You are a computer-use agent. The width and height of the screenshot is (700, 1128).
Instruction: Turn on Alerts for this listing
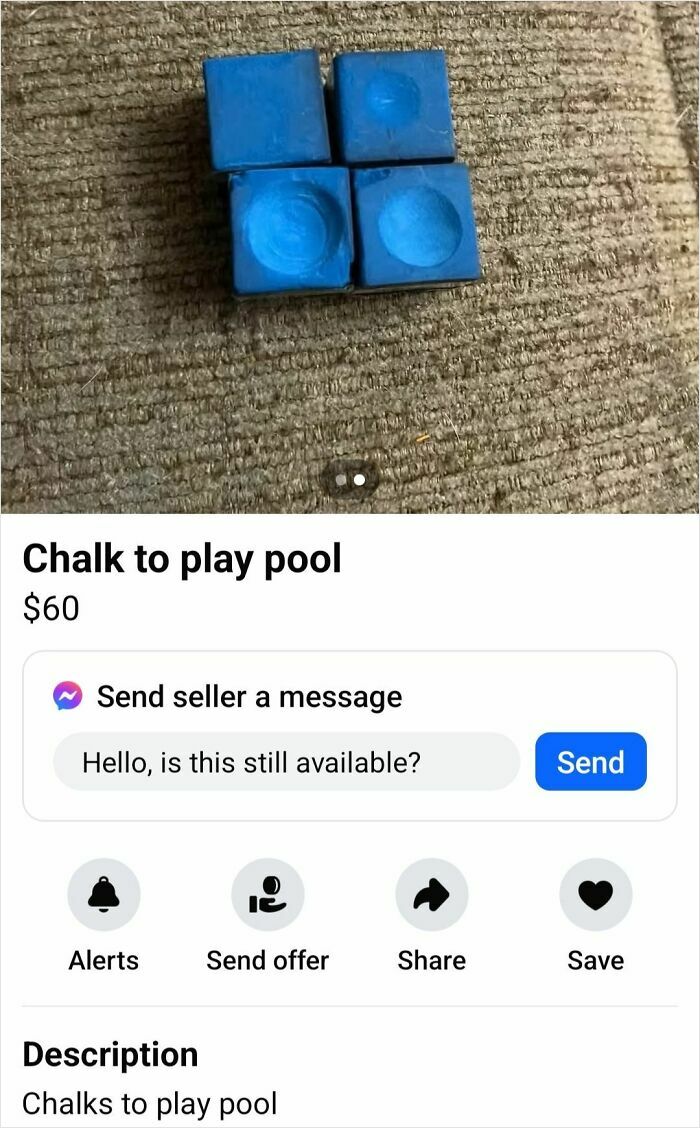pyautogui.click(x=104, y=896)
